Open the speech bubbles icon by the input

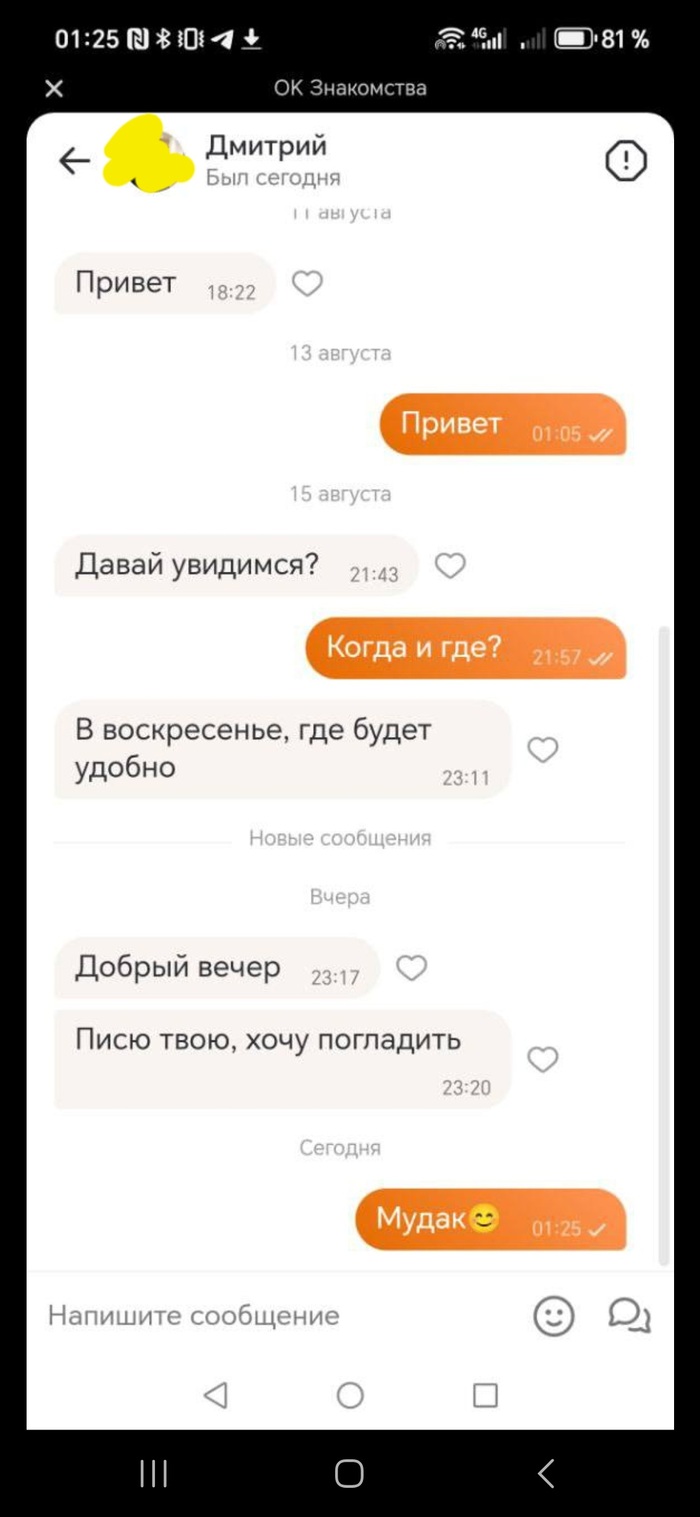point(630,1316)
